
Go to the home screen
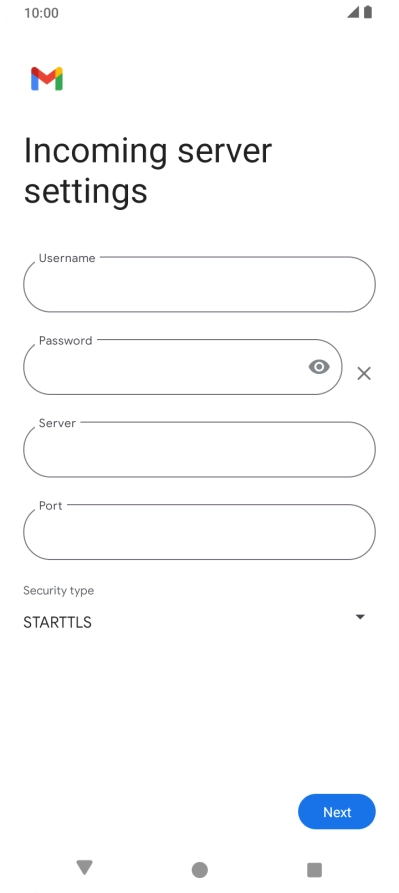[200, 870]
